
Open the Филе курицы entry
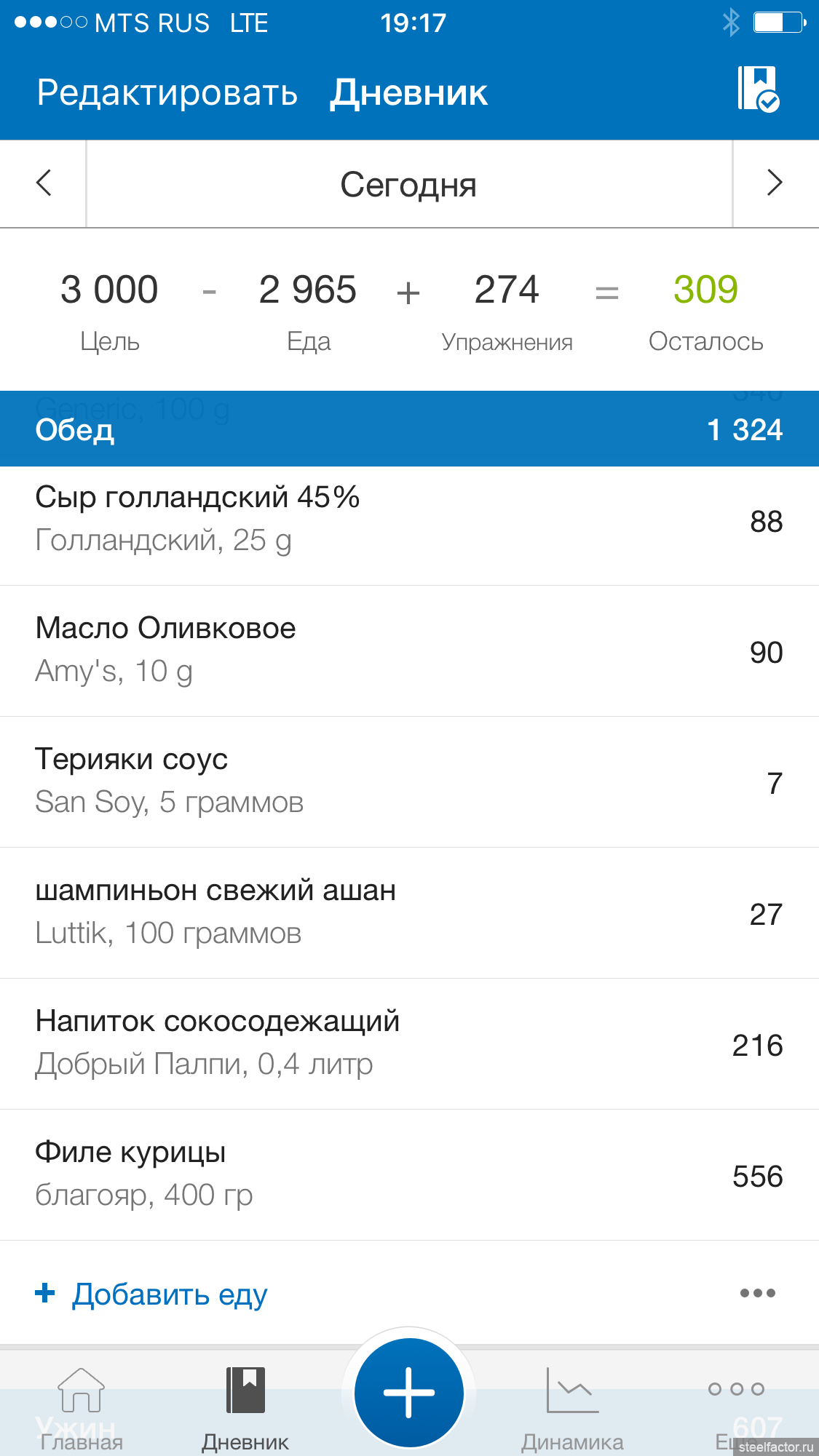click(408, 1174)
